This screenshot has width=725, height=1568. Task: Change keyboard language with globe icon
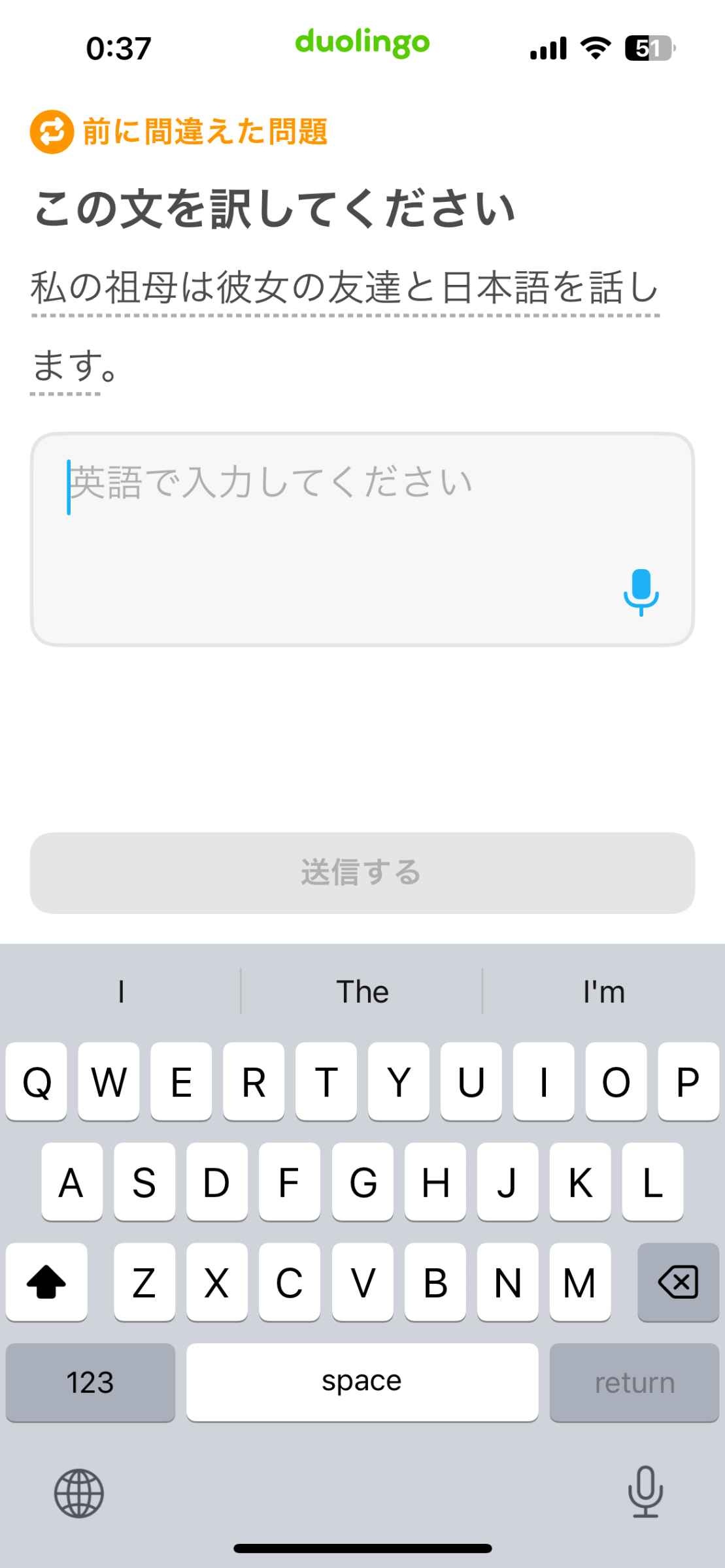click(x=78, y=1494)
